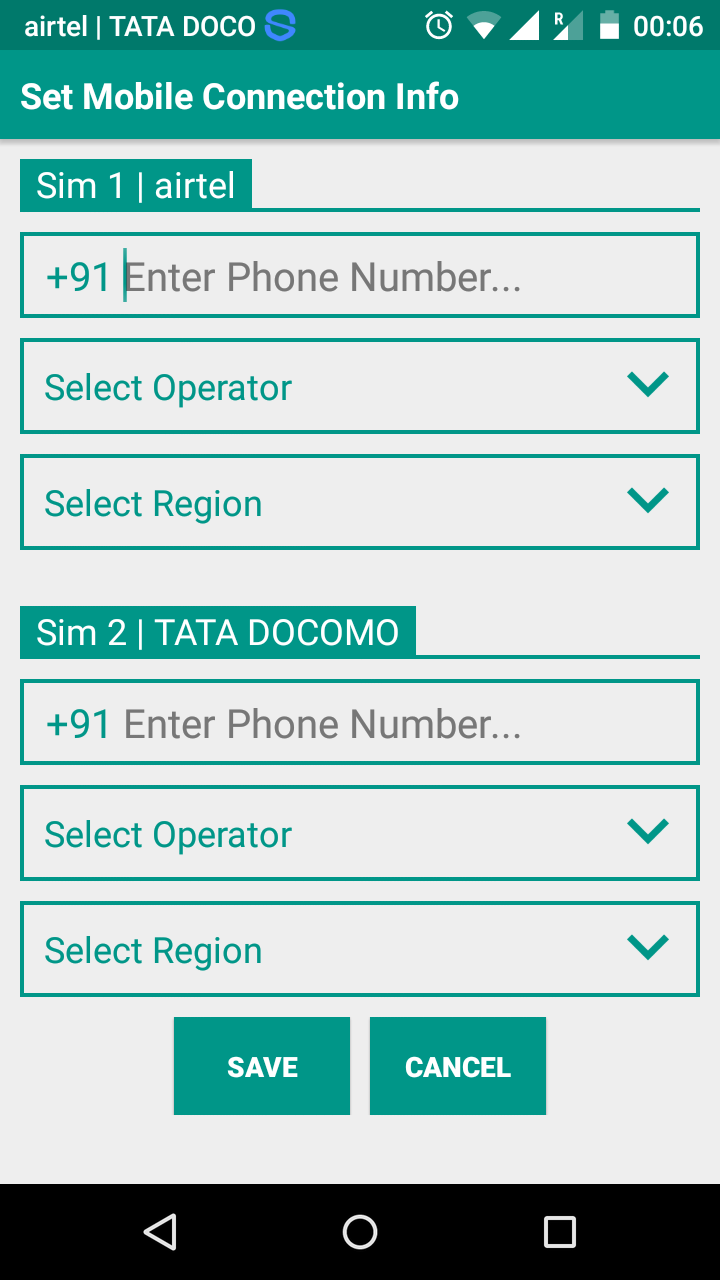The width and height of the screenshot is (720, 1280).
Task: Pick a region for Sim 2 TATA DOCOMO
Action: click(360, 950)
